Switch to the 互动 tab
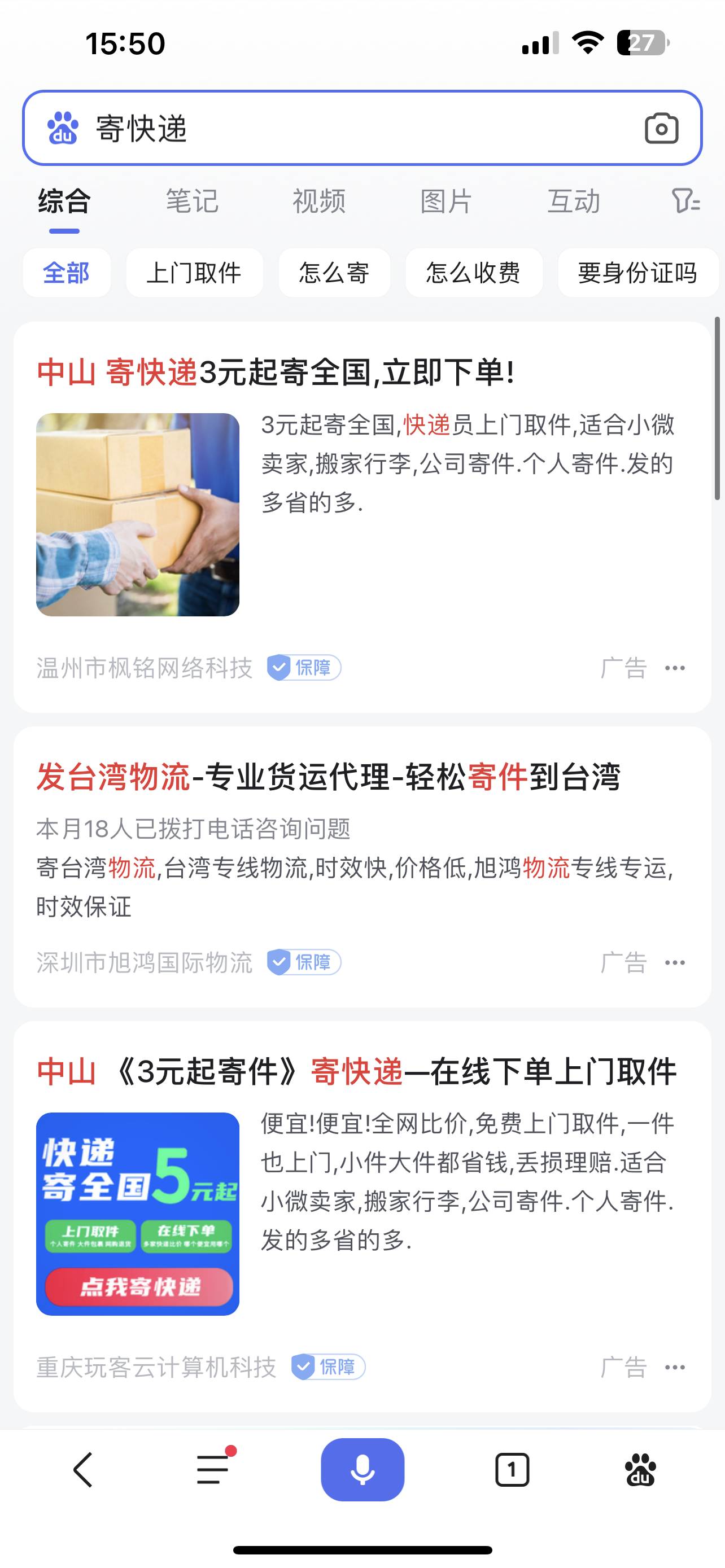This screenshot has width=725, height=1568. click(574, 202)
